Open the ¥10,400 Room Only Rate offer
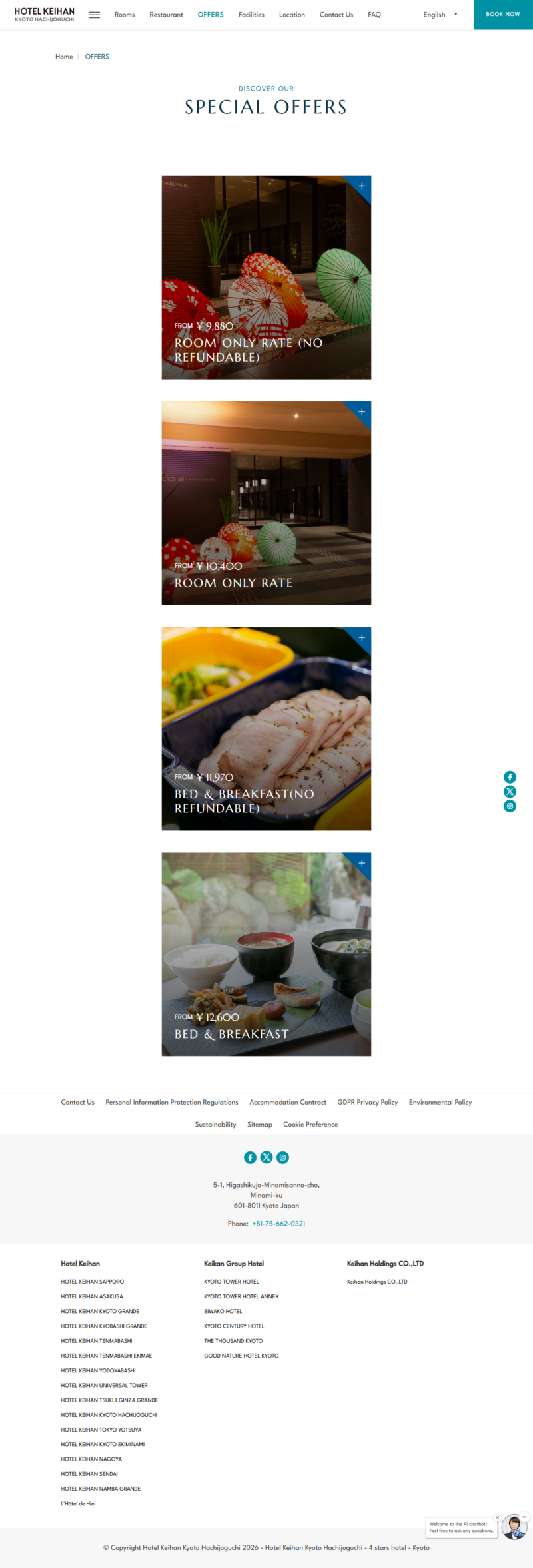Image resolution: width=533 pixels, height=1568 pixels. coord(266,503)
